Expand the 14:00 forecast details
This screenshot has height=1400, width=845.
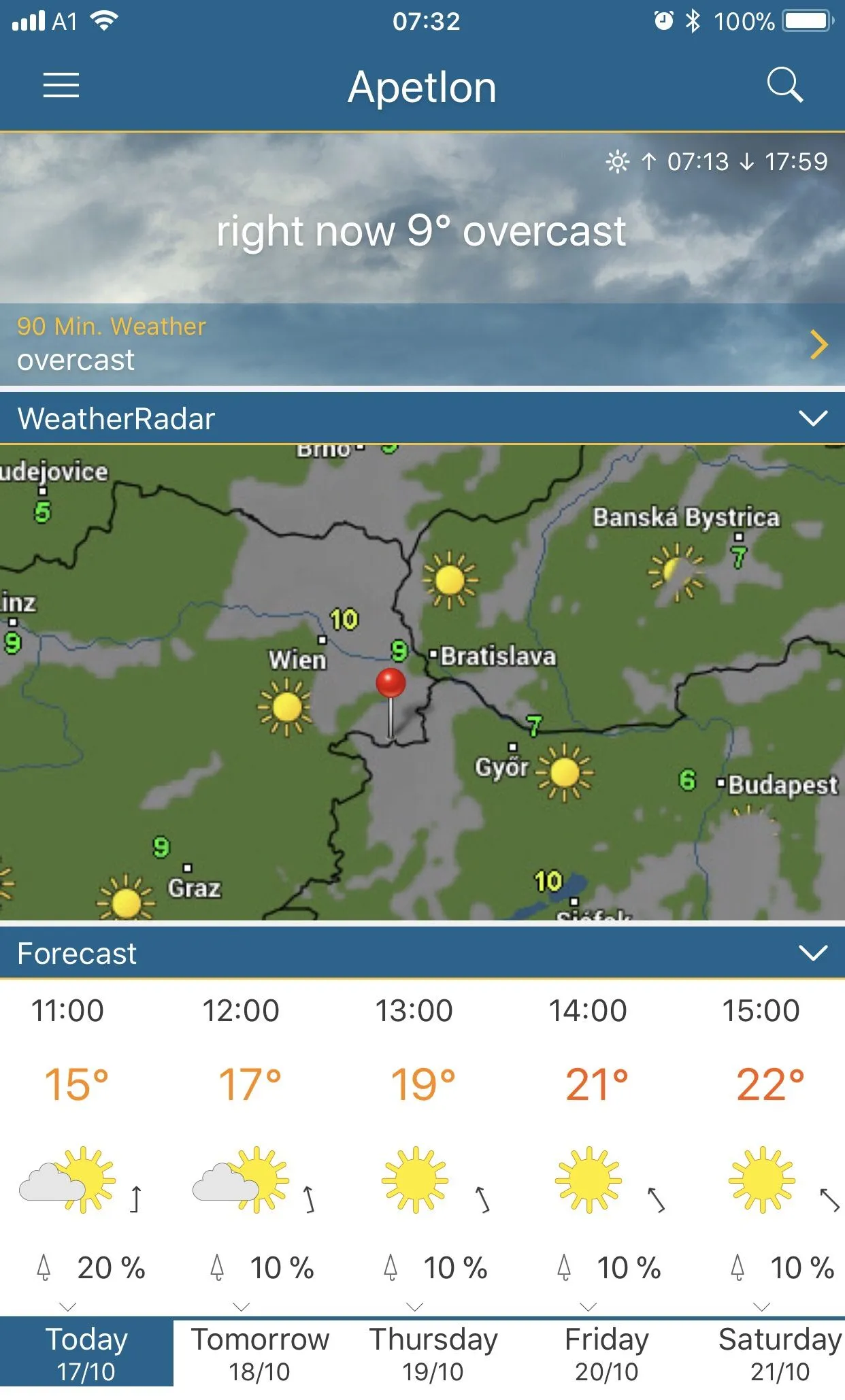588,1307
